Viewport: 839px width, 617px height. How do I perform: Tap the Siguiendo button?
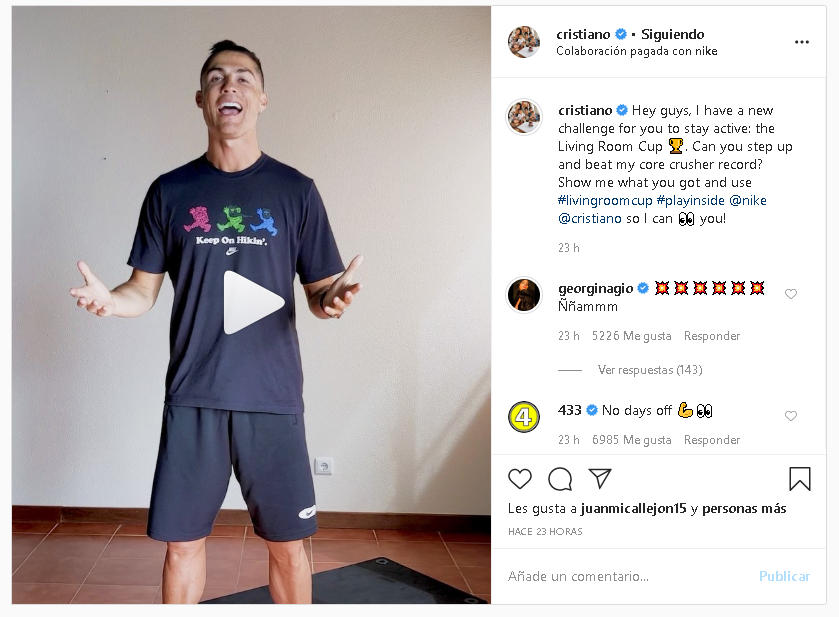point(673,34)
